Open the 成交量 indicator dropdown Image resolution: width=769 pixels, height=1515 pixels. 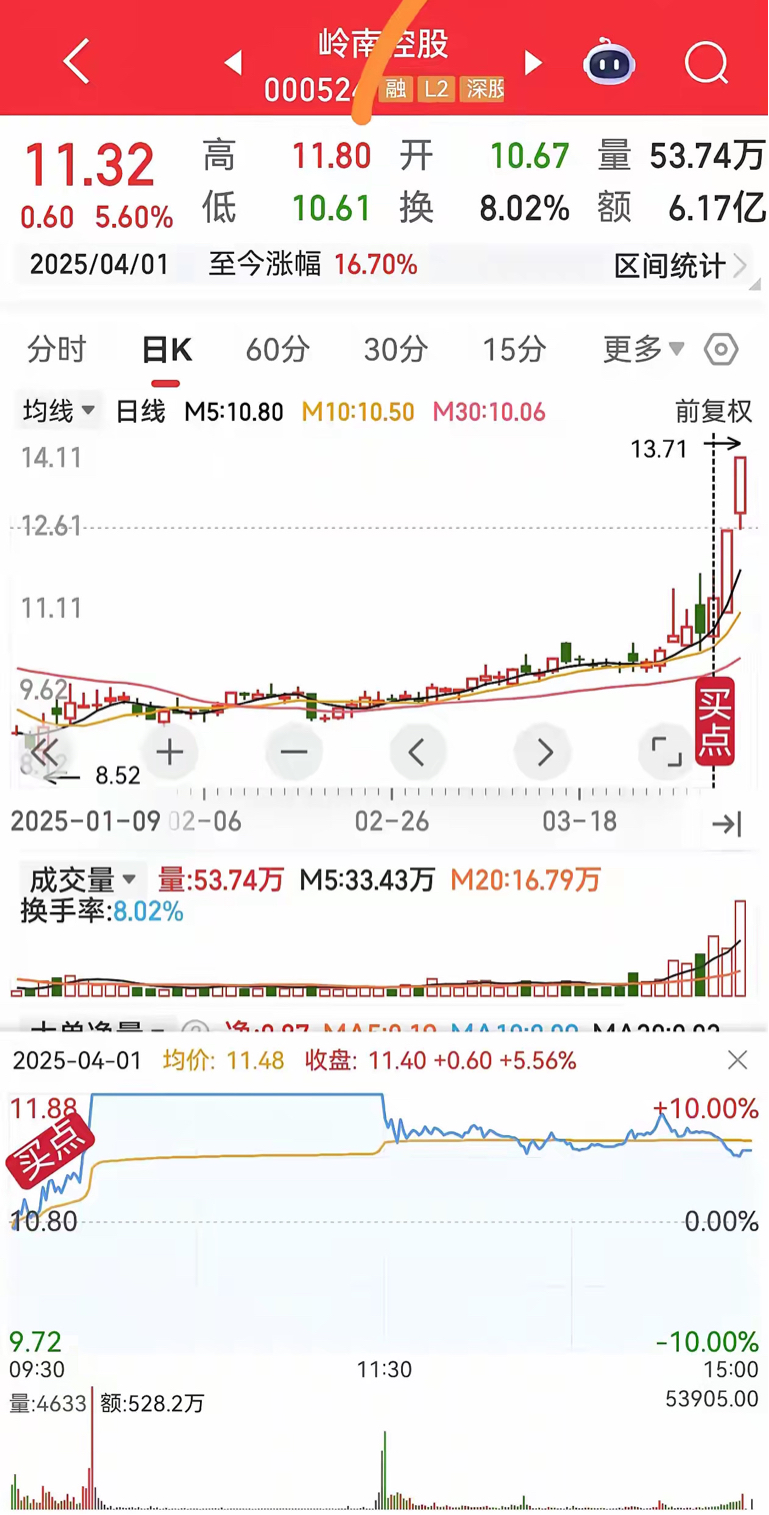tap(82, 880)
